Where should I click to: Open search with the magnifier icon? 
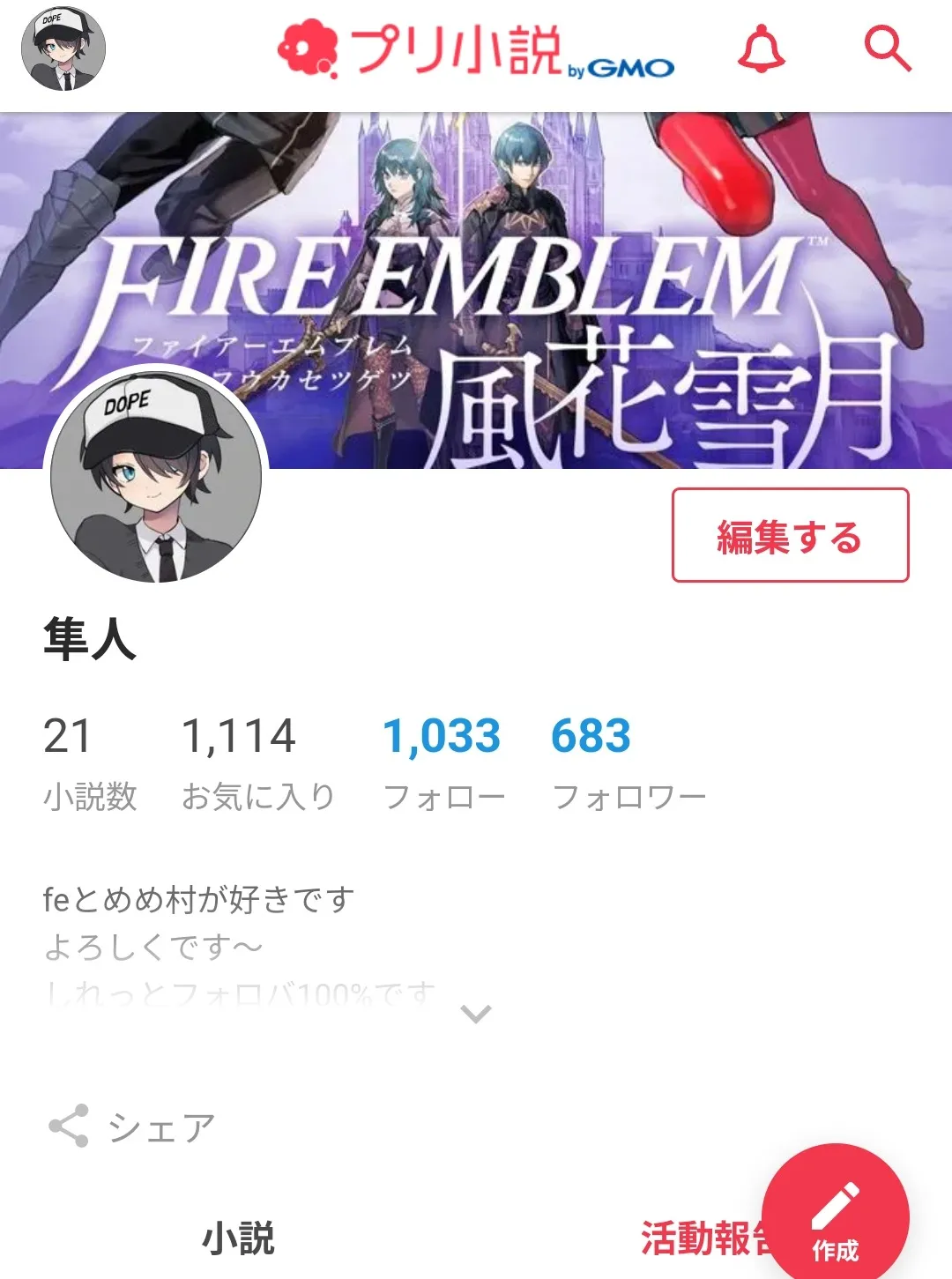pyautogui.click(x=887, y=49)
